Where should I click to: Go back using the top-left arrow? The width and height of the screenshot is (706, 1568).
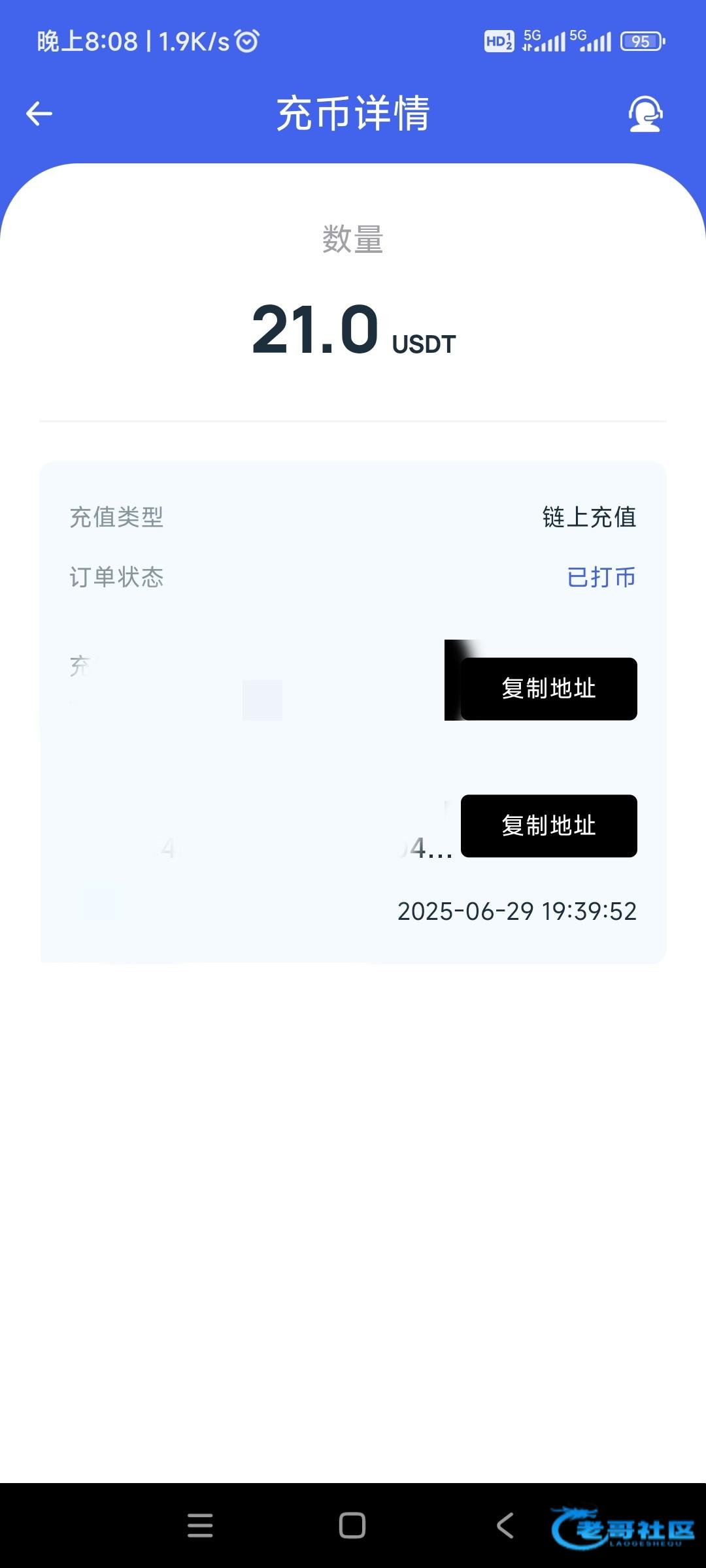[39, 114]
